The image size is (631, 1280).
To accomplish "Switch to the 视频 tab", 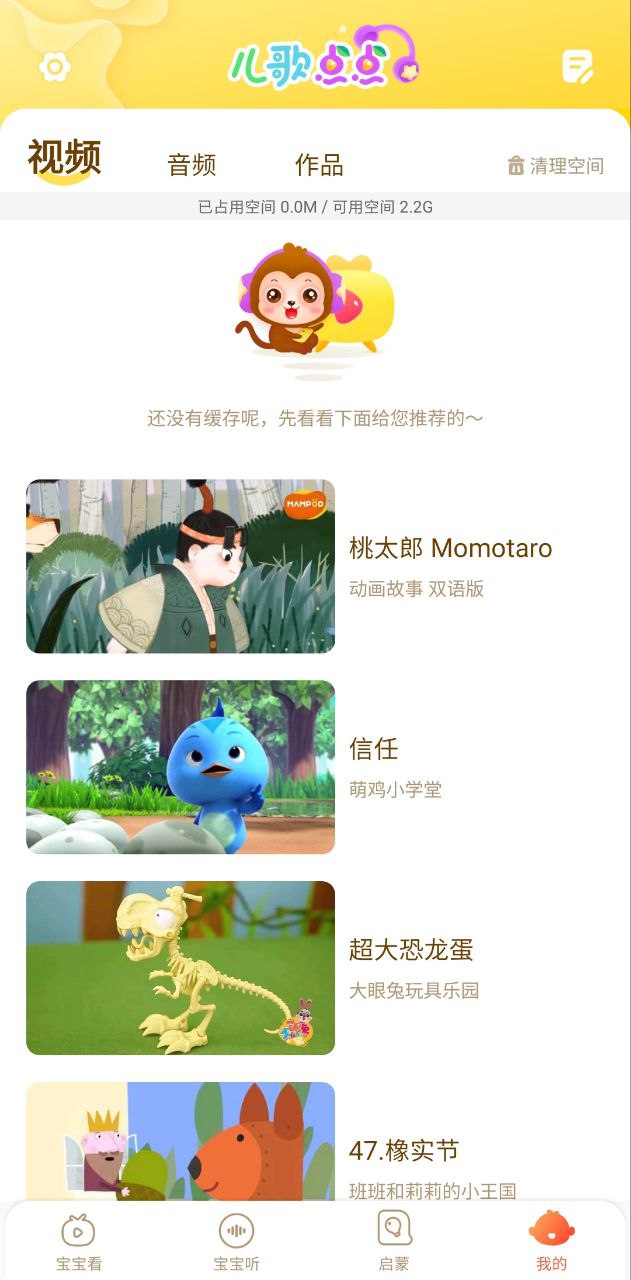I will [64, 160].
